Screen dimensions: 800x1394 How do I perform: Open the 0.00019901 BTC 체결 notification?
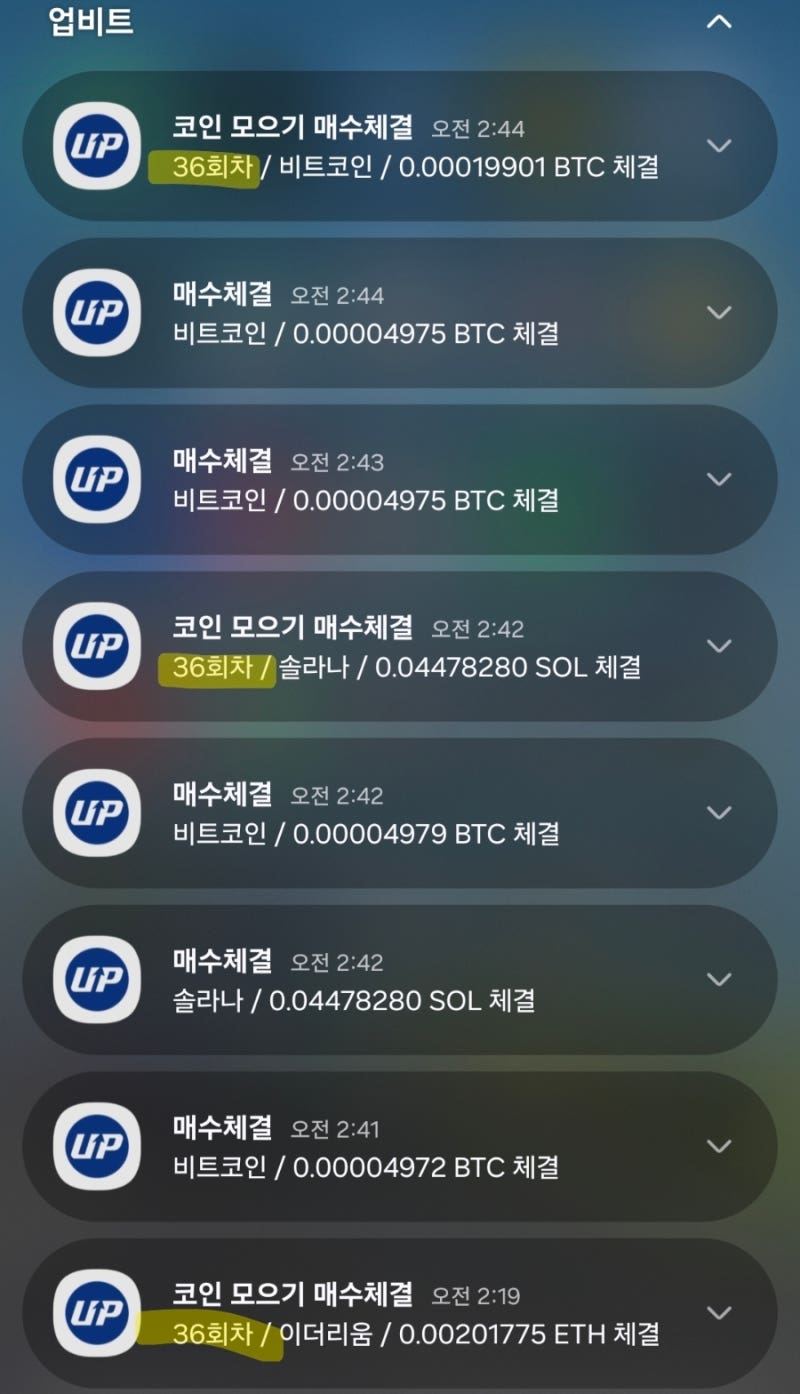(x=400, y=145)
